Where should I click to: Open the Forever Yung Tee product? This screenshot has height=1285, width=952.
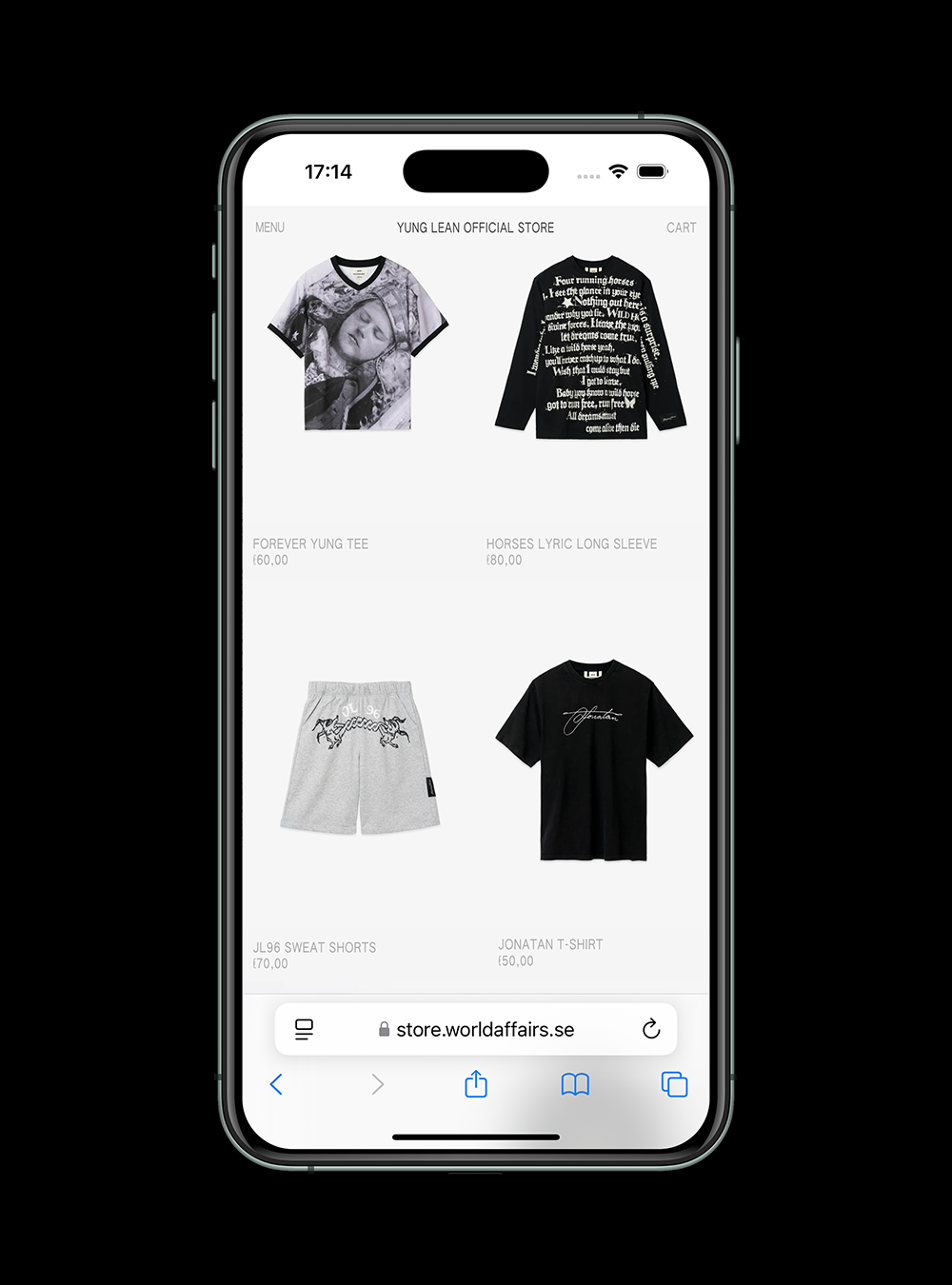click(x=357, y=344)
